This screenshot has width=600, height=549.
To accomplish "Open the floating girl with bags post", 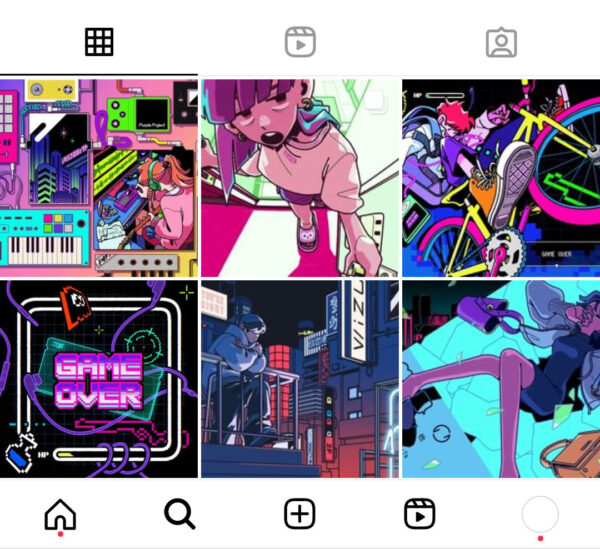I will pyautogui.click(x=501, y=379).
